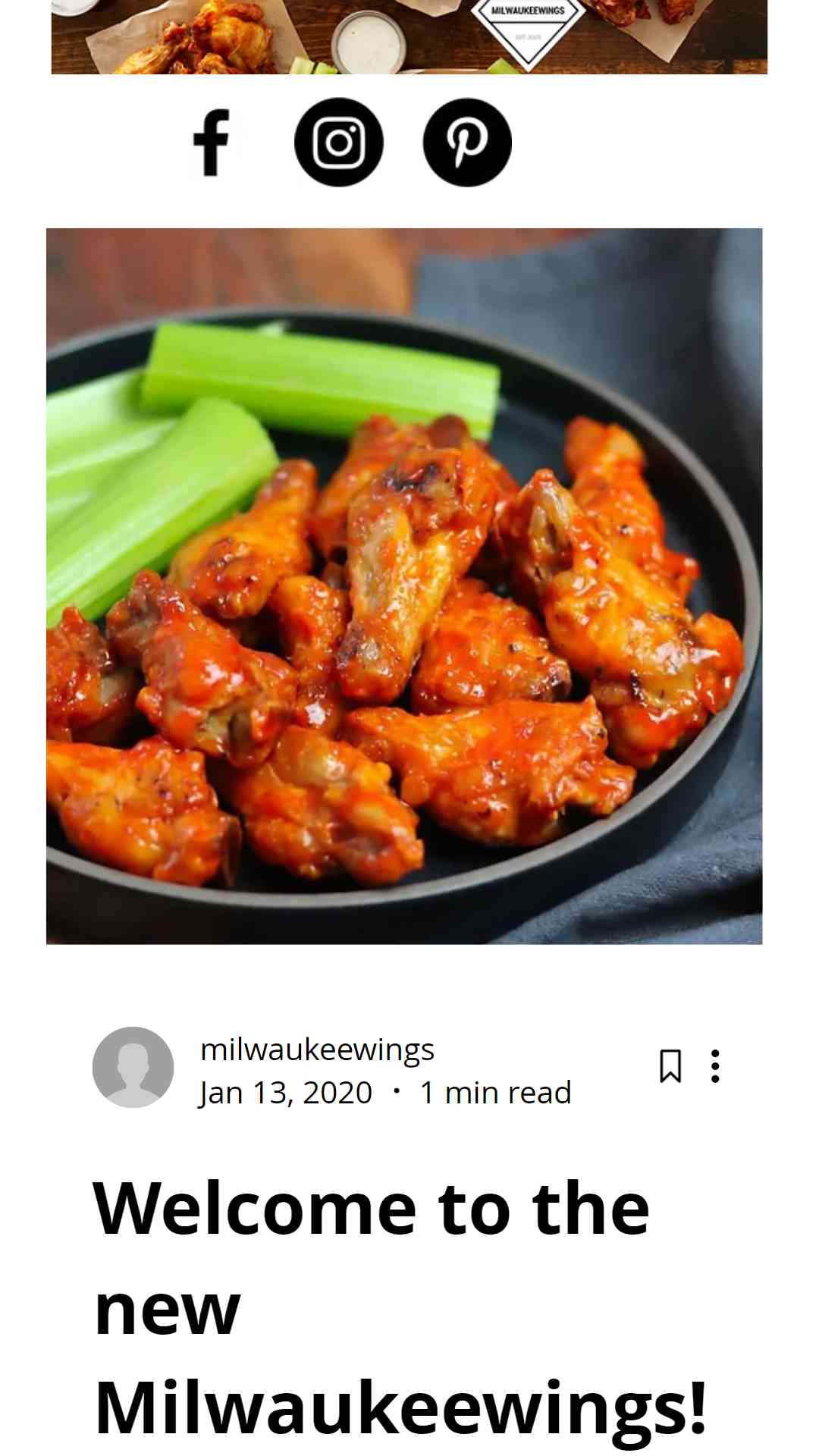Tap the Milwaukeewings header banner
Screen dimensions: 819x1456
click(409, 36)
